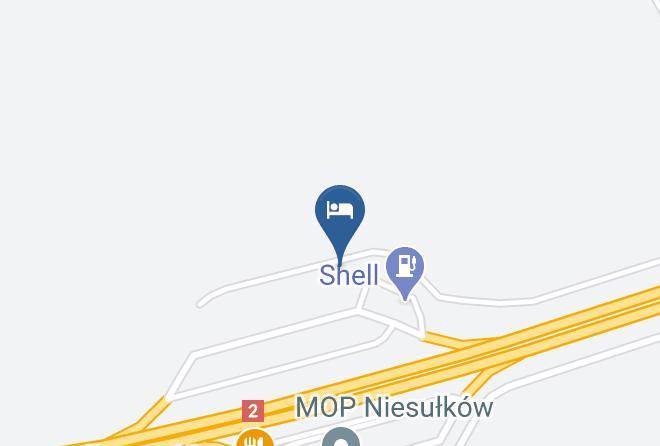Screen dimensions: 660x446
Task: Open the Shell gas station marker
Action: click(405, 268)
